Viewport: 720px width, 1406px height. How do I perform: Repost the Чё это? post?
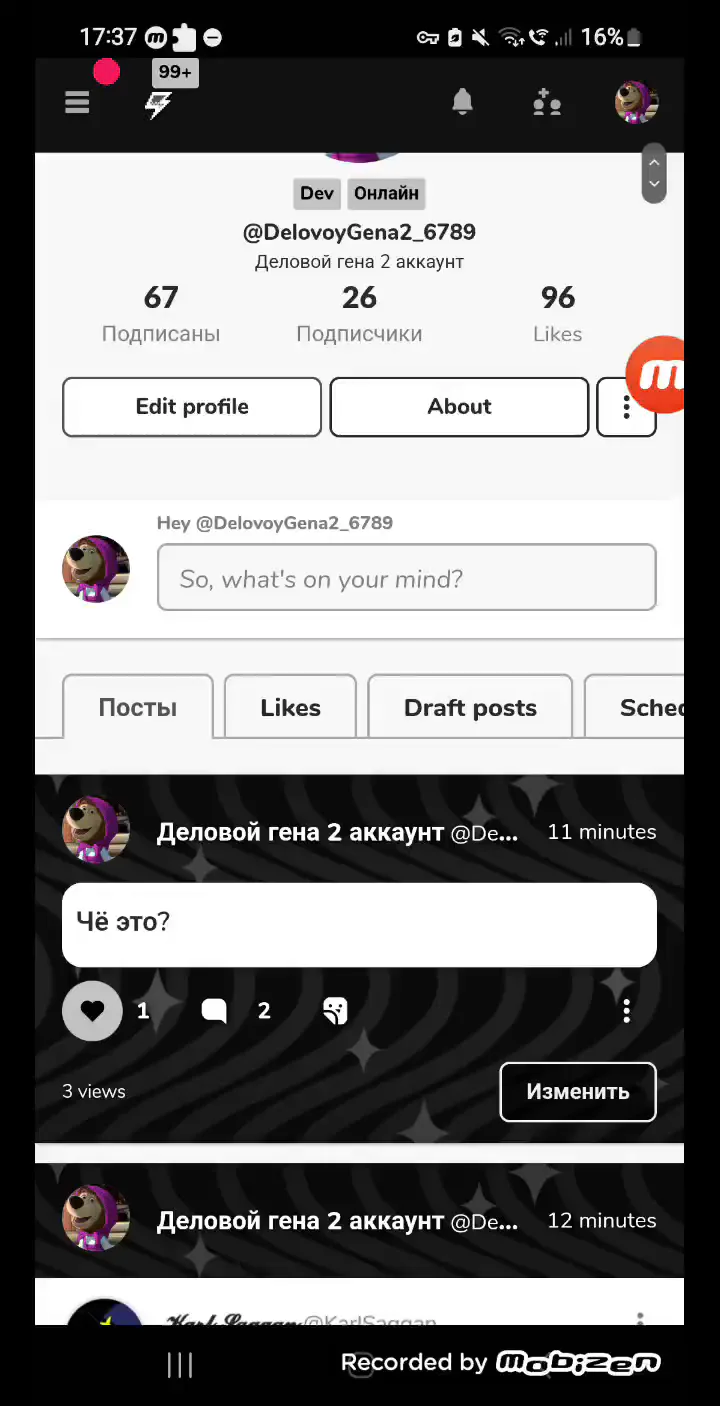[335, 1011]
